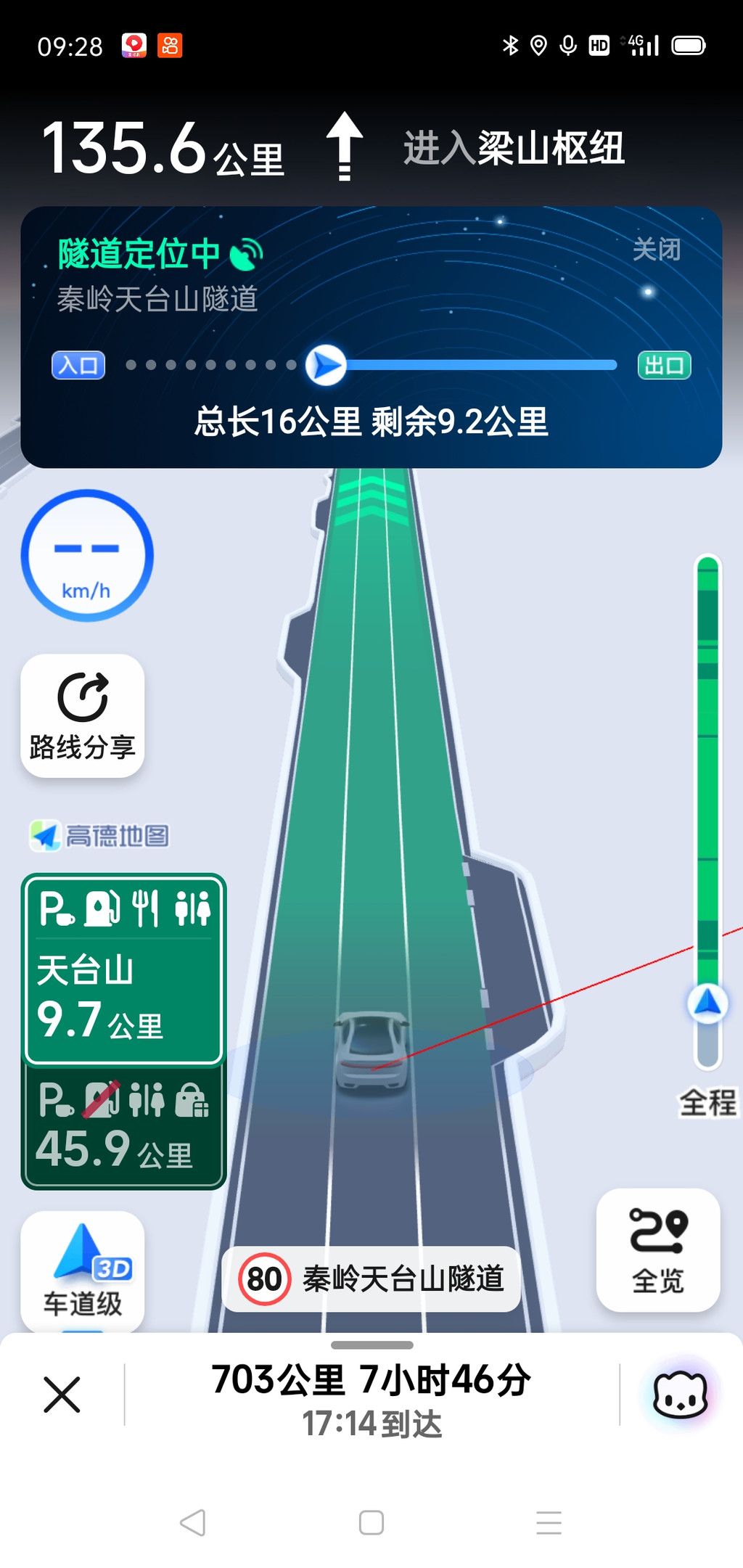Open the 路线分享 route sharing button
Viewport: 743px width, 1568px height.
click(83, 715)
